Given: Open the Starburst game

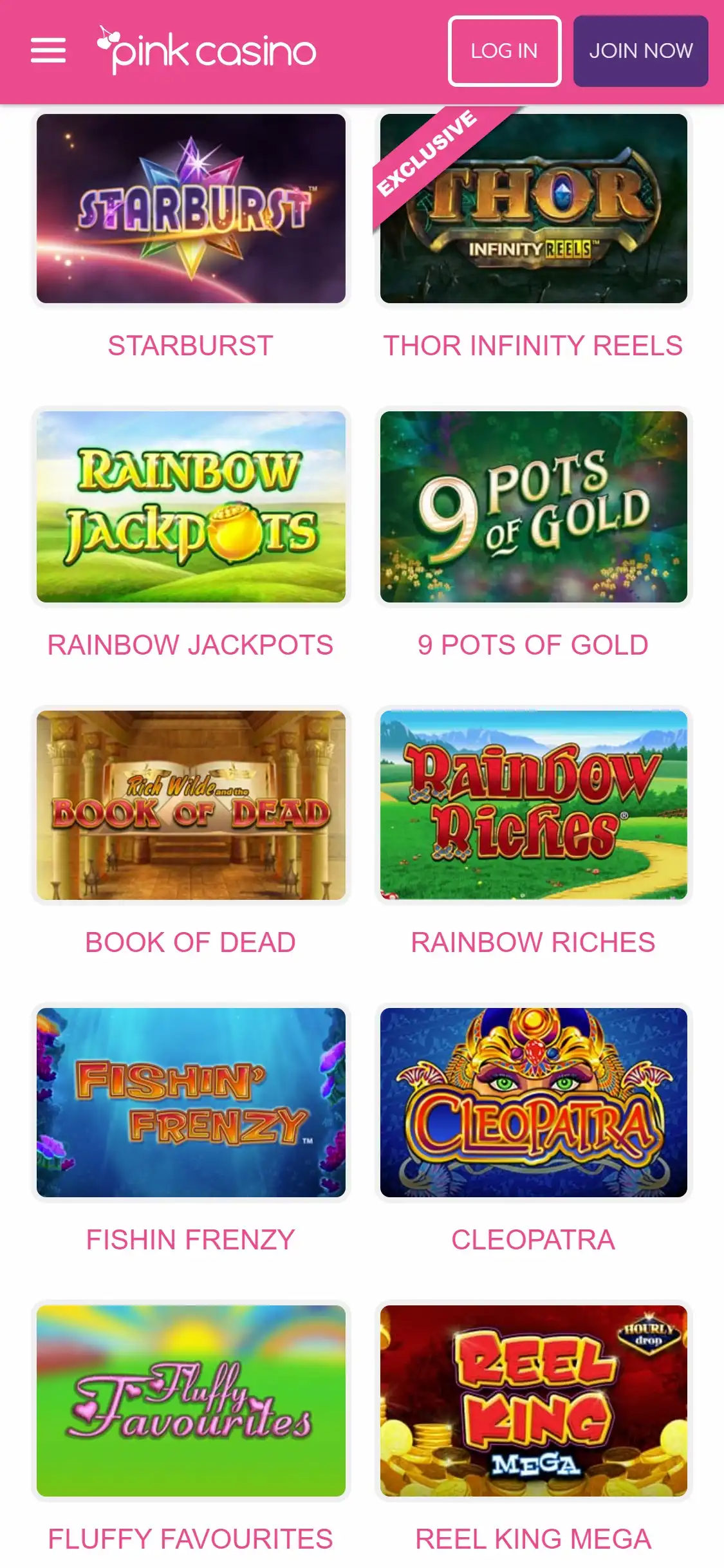Looking at the screenshot, I should [x=191, y=209].
